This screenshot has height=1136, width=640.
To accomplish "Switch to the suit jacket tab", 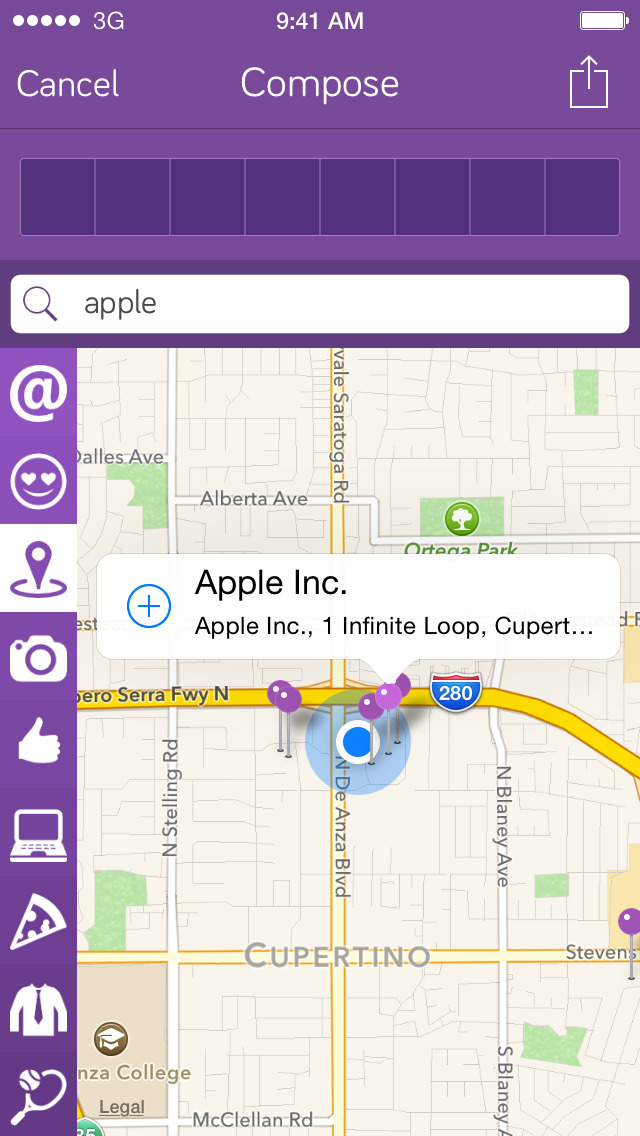I will click(38, 1008).
